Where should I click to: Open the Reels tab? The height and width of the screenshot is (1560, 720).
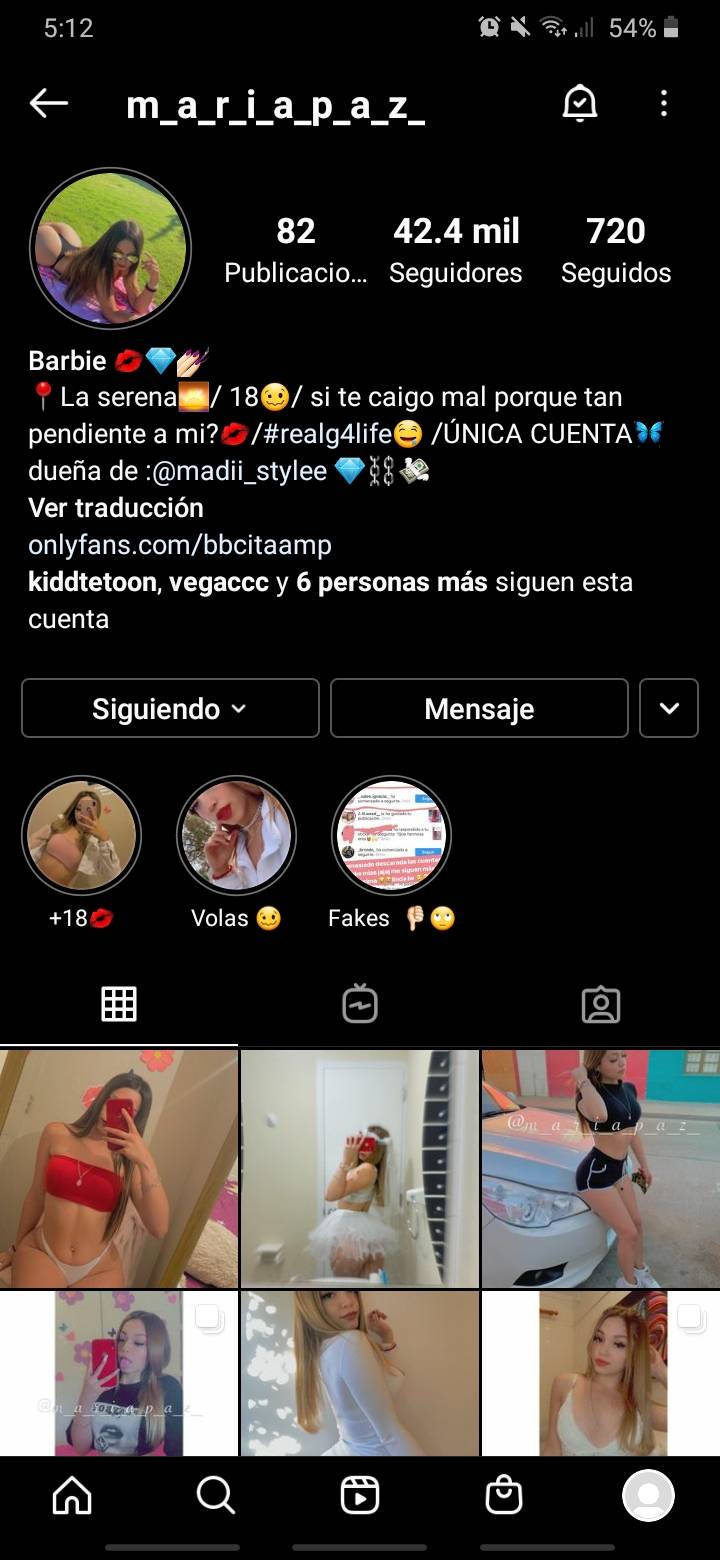[x=359, y=1496]
